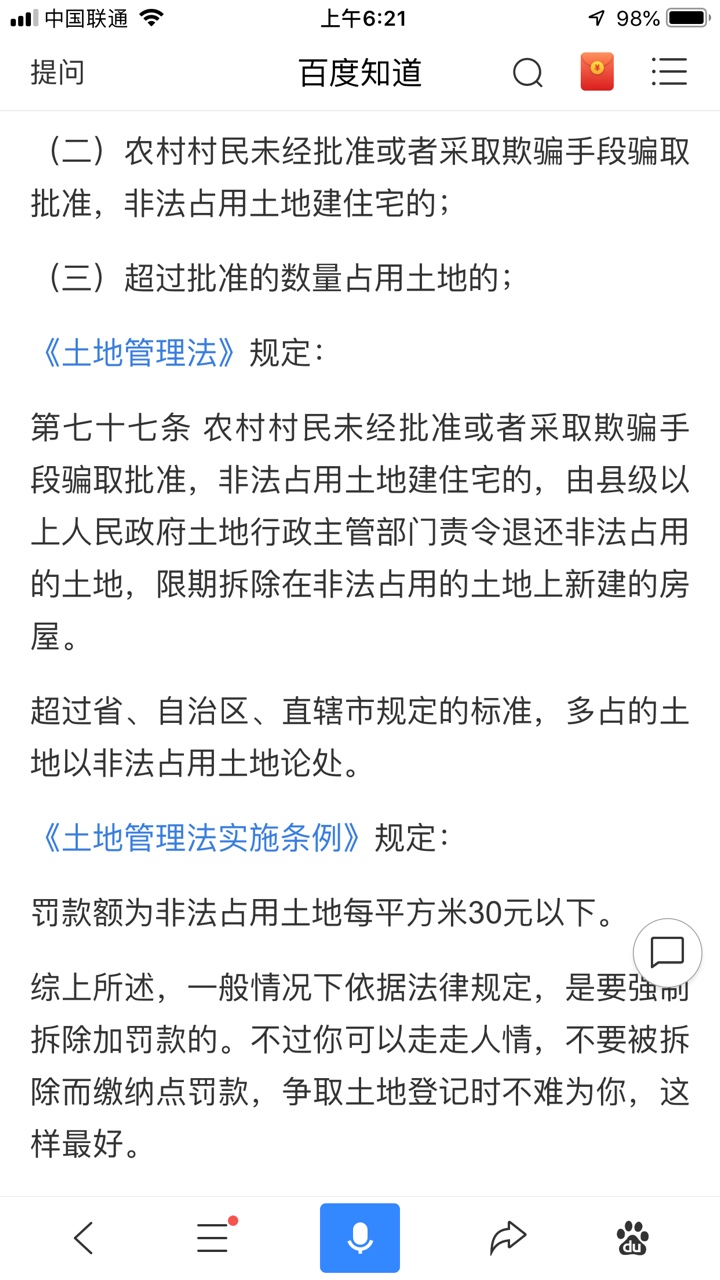Start voice input with the blue microphone button
This screenshot has width=720, height=1280.
click(x=360, y=1238)
